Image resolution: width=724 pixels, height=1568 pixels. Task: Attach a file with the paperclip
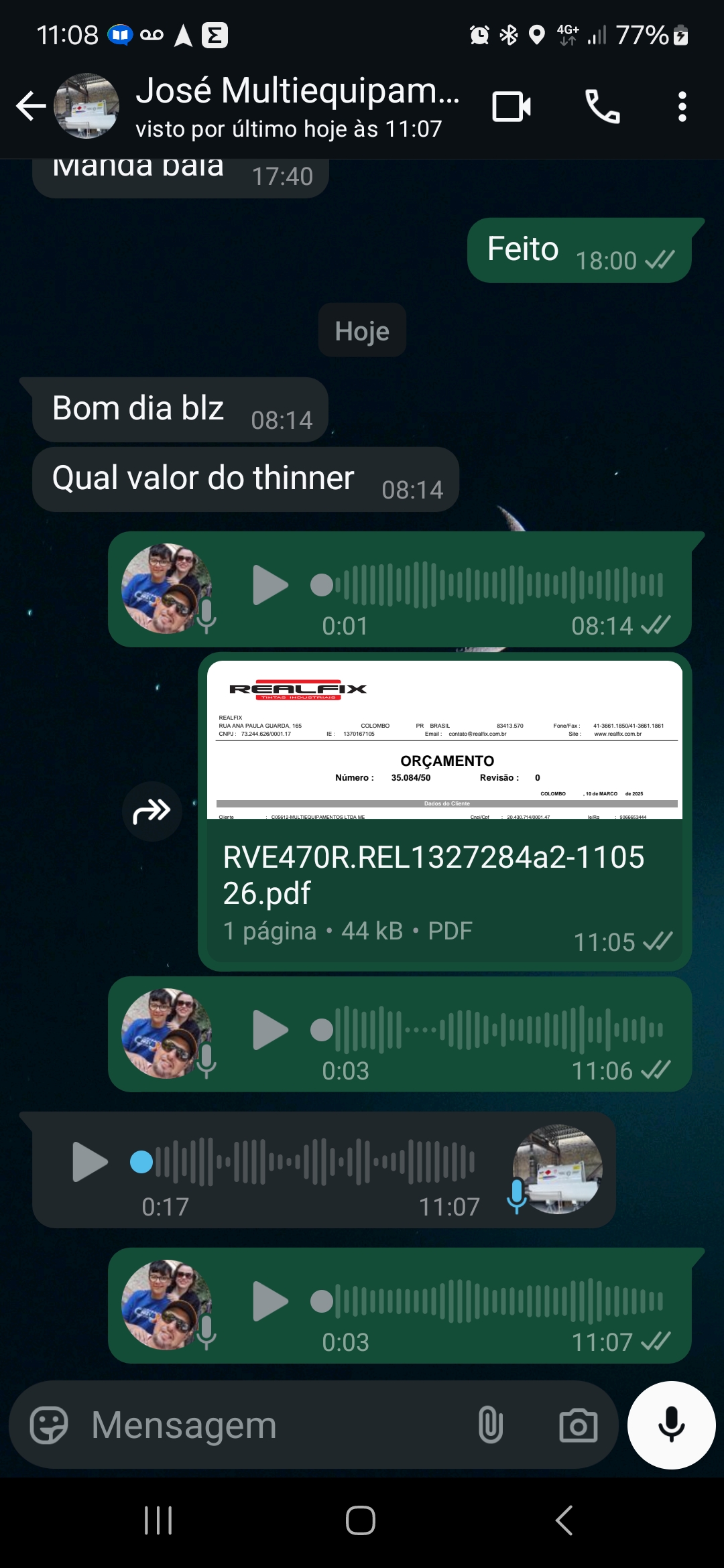(x=490, y=1425)
